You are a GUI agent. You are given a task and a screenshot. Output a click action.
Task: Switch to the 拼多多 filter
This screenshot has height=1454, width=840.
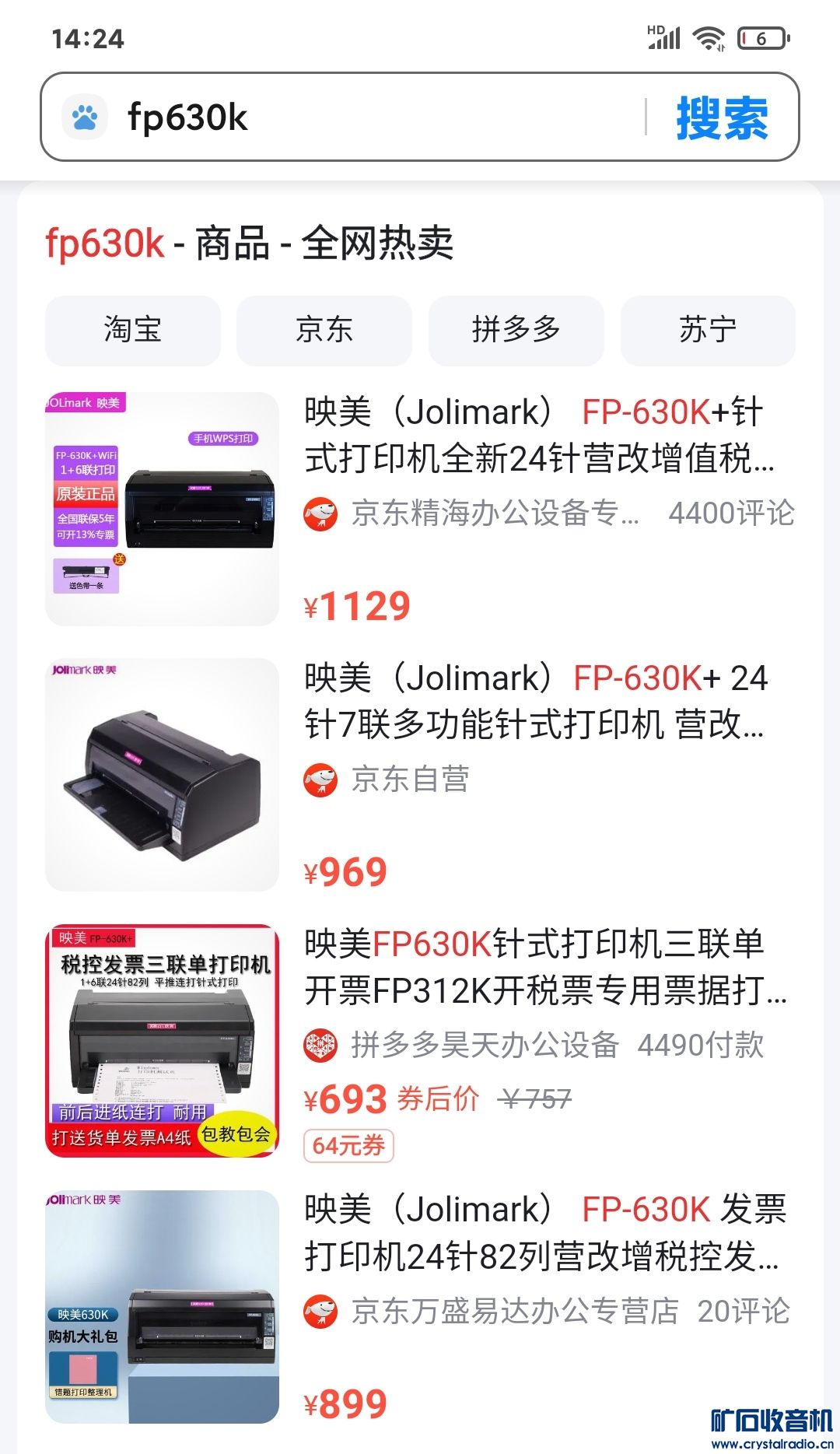(x=516, y=330)
